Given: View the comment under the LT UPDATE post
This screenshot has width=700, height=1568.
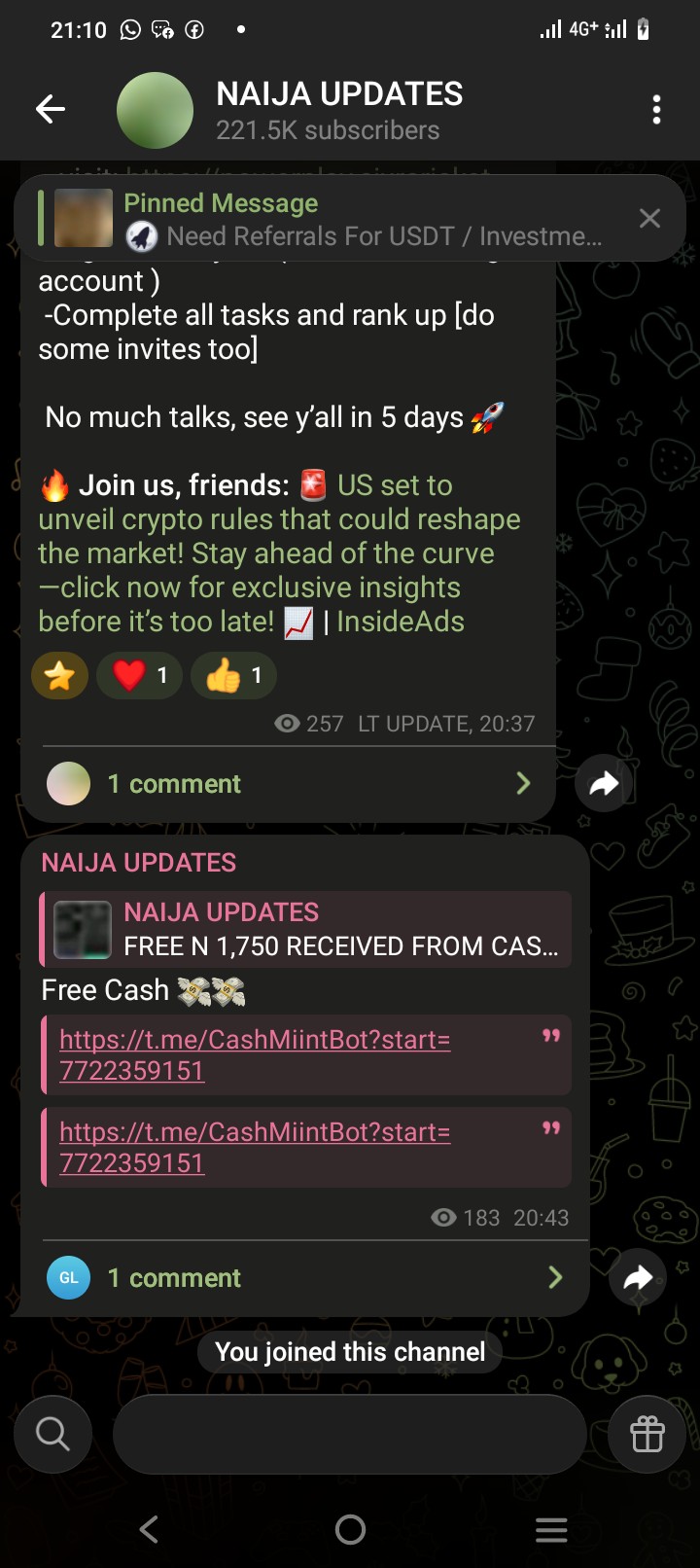Looking at the screenshot, I should coord(289,784).
